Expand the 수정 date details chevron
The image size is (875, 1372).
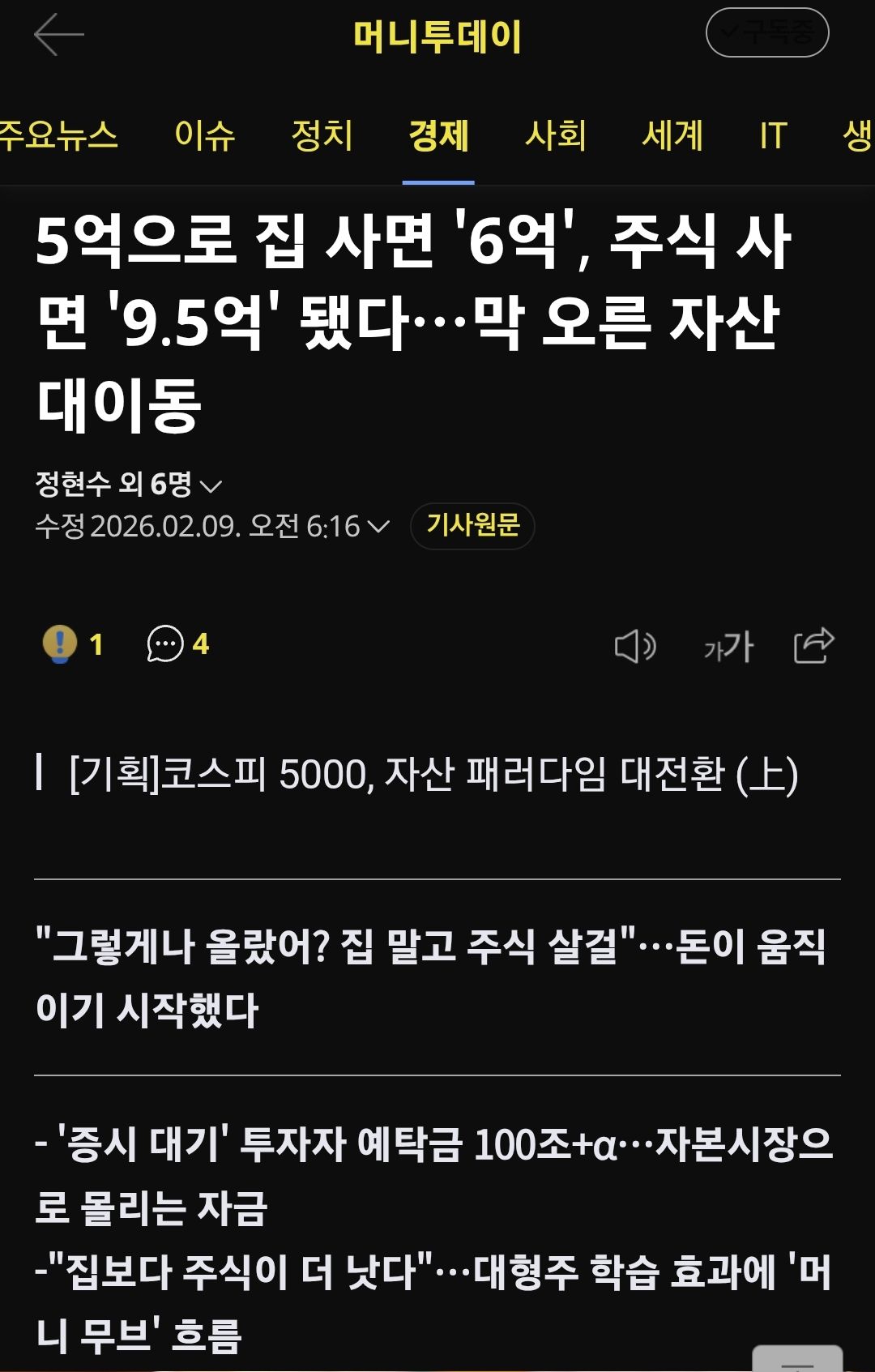(378, 527)
